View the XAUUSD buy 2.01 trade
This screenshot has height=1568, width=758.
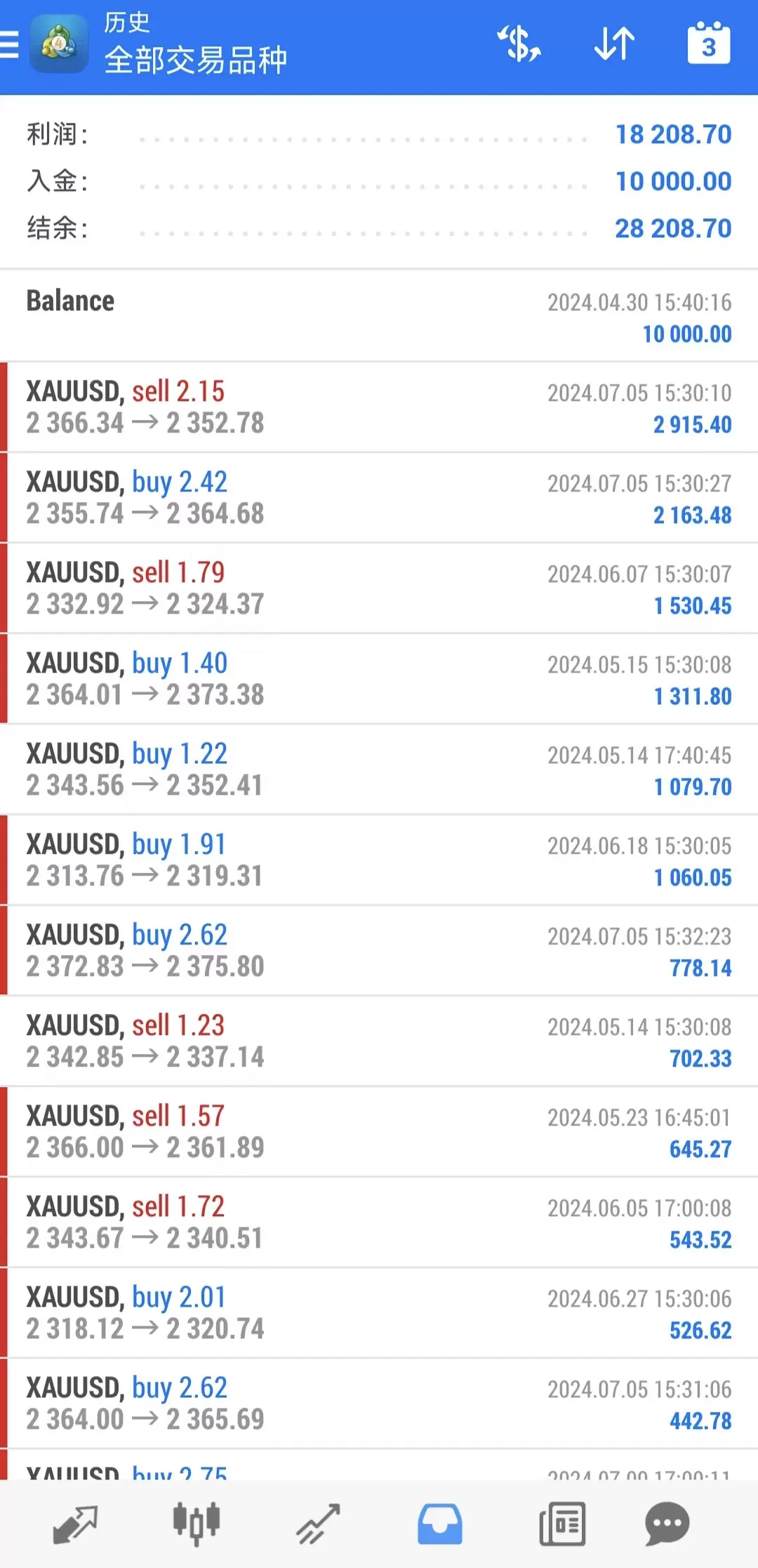click(x=379, y=1313)
